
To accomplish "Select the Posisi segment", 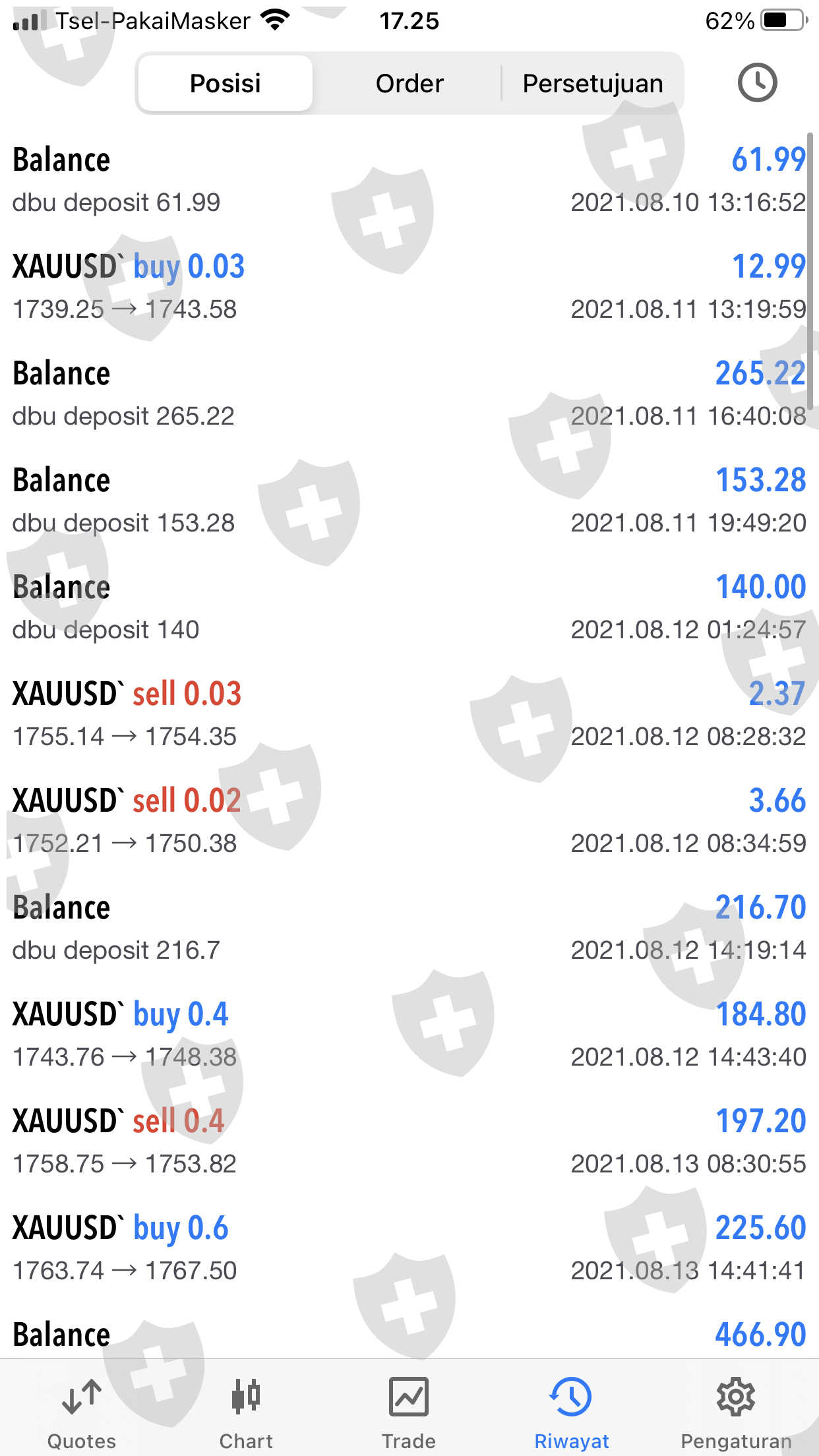I will pyautogui.click(x=225, y=84).
